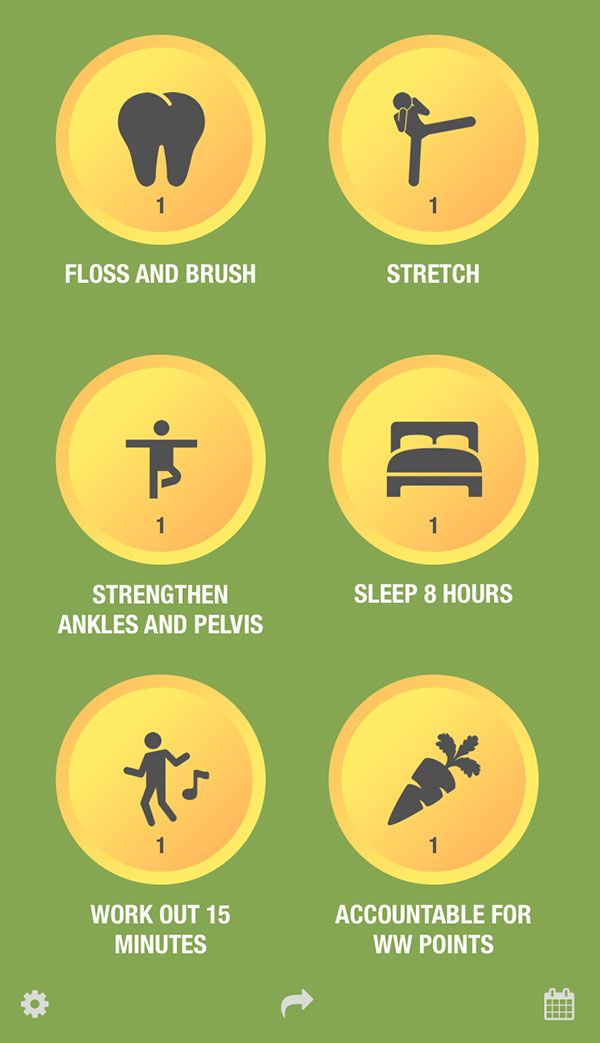
Task: Tap the Work Out 15 Minutes coin
Action: coord(160,780)
